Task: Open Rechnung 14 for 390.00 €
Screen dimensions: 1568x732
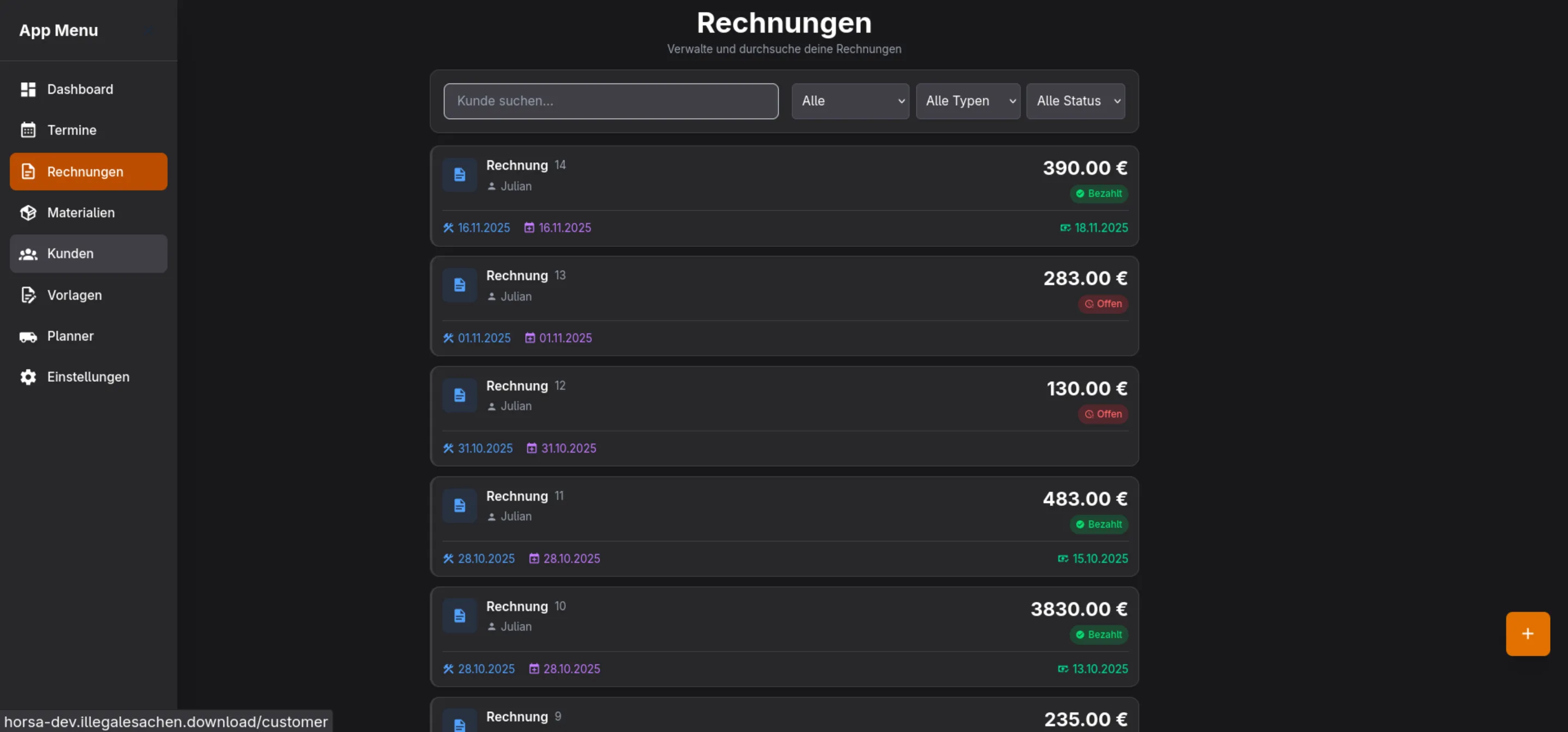Action: [x=783, y=196]
